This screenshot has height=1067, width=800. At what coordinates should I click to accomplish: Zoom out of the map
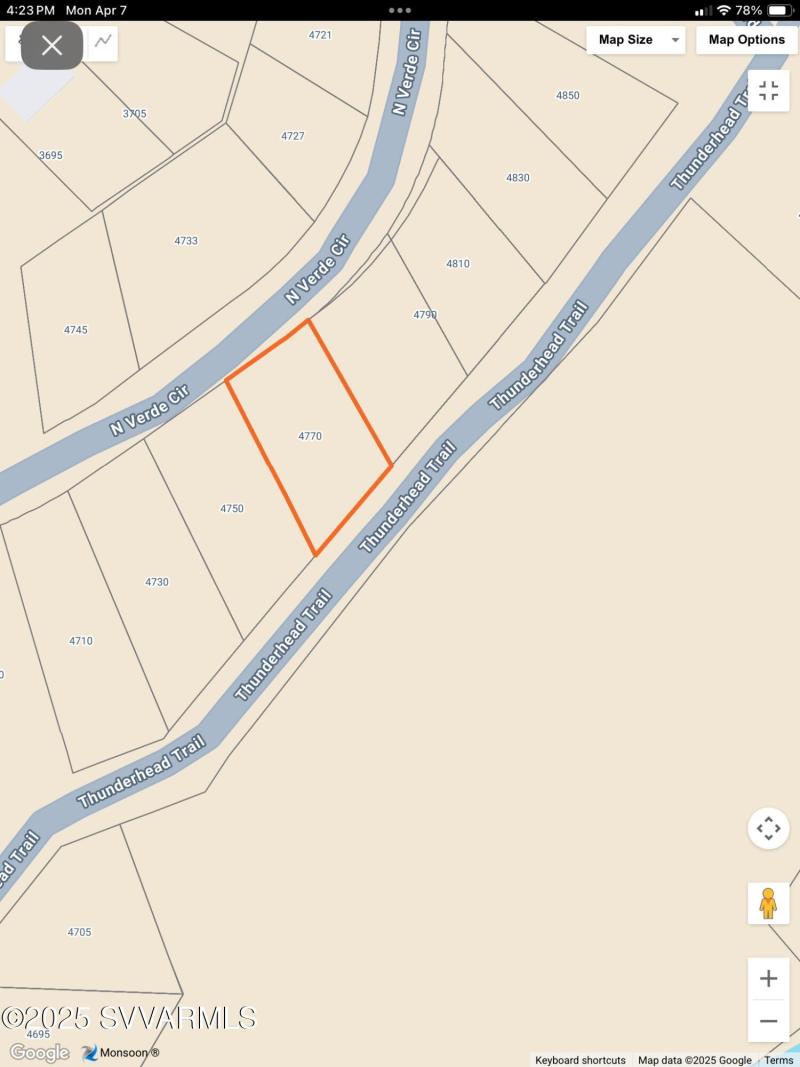768,1021
